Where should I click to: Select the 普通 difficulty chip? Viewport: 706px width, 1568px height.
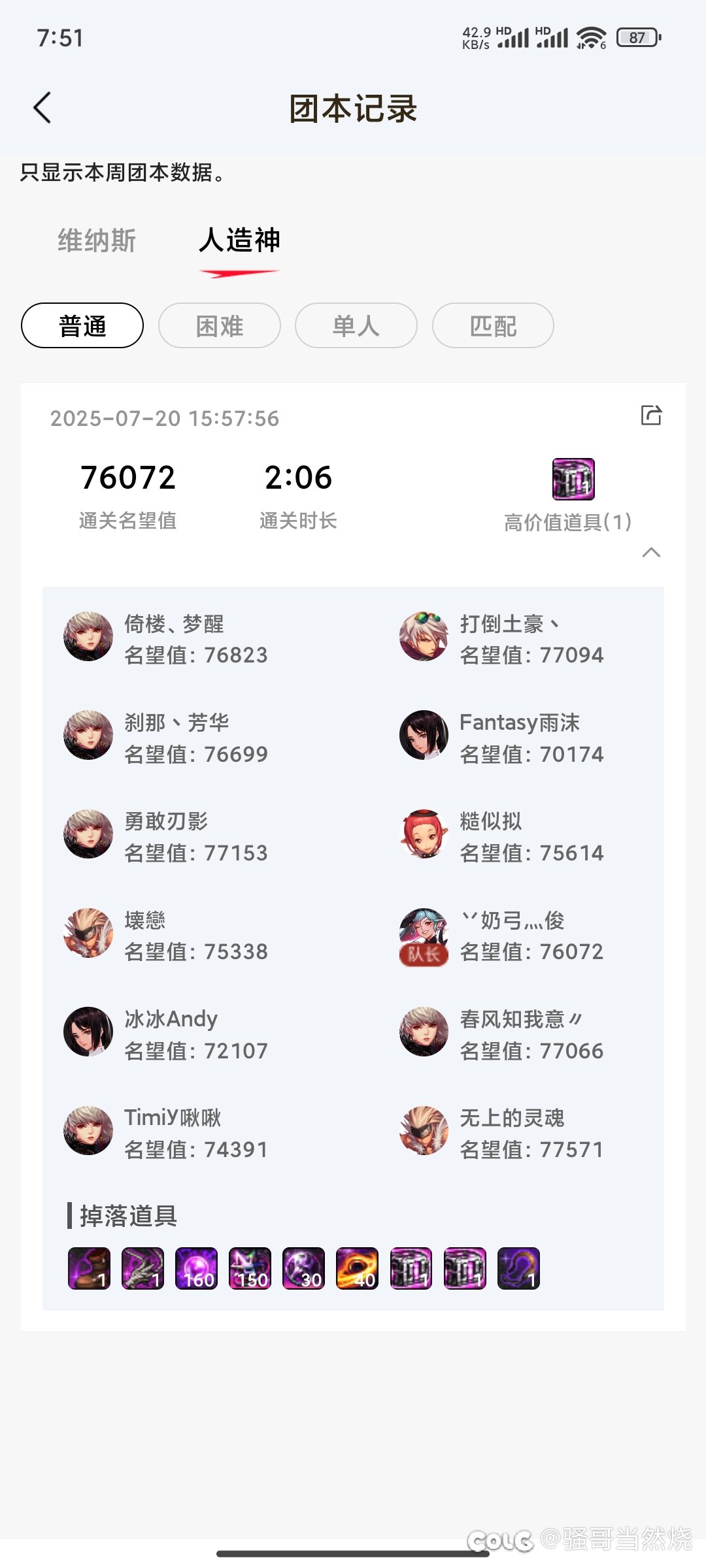pos(82,325)
